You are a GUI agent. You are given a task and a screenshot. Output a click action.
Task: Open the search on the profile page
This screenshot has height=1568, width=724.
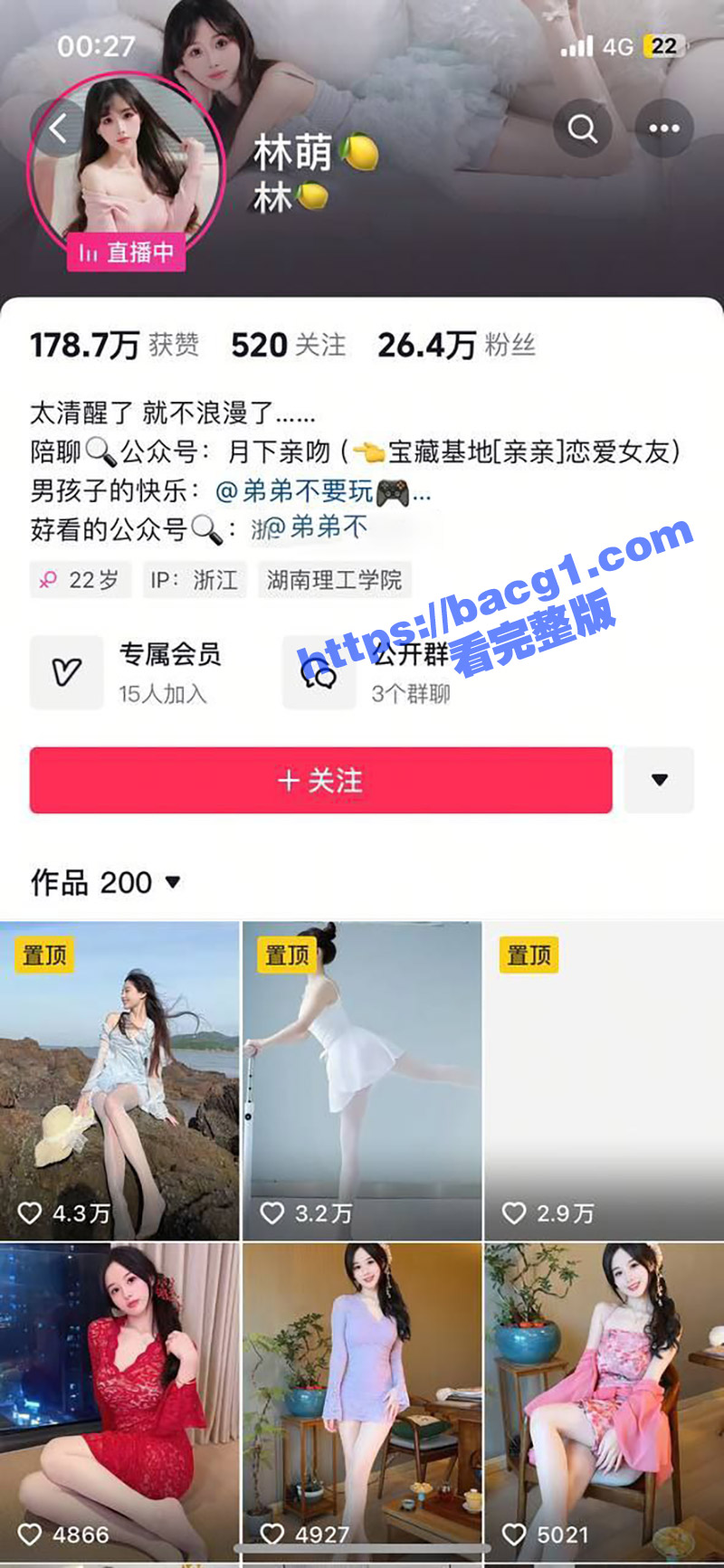[583, 128]
